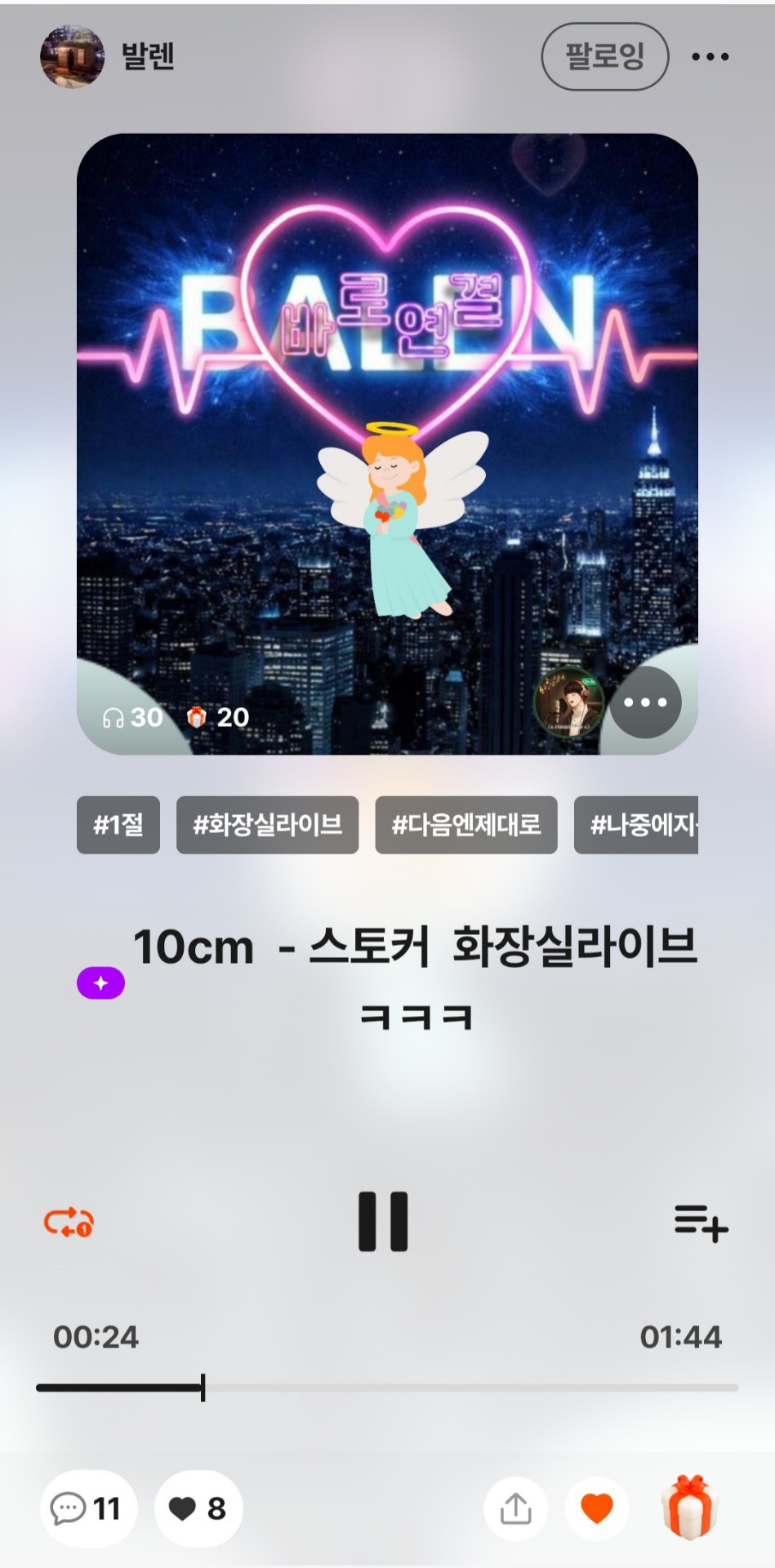This screenshot has width=775, height=1568.
Task: Toggle the orange heart like
Action: 597,1508
